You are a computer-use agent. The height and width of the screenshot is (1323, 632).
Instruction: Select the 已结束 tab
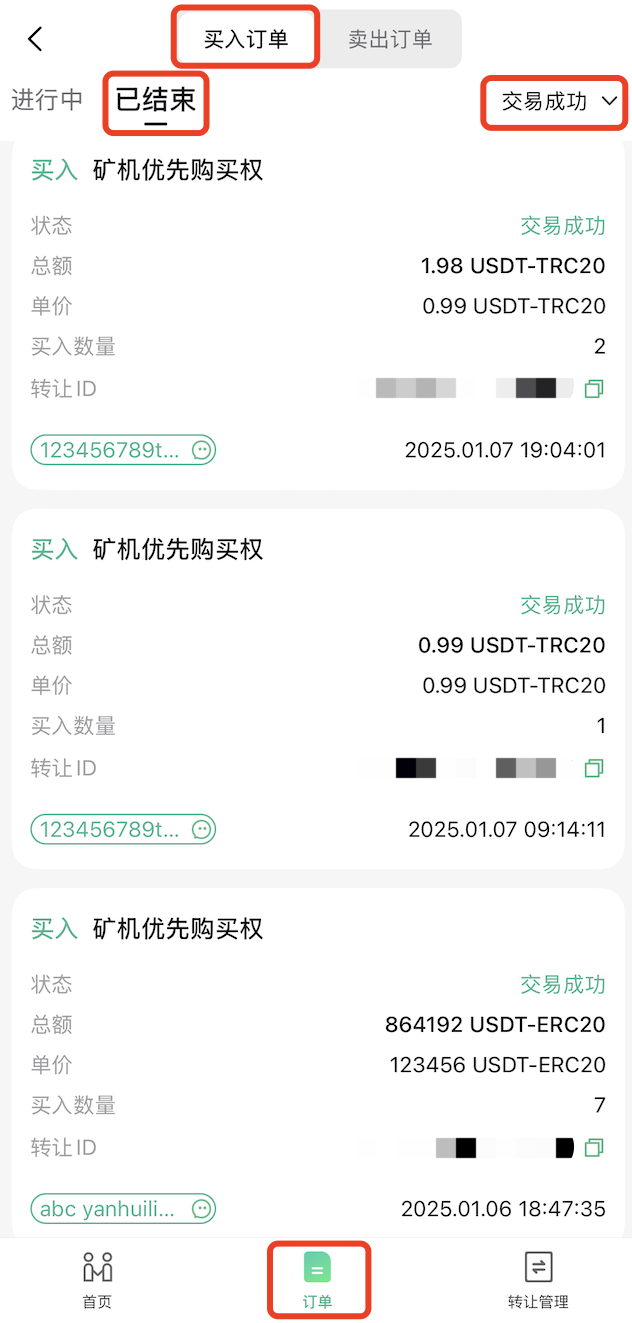(156, 100)
